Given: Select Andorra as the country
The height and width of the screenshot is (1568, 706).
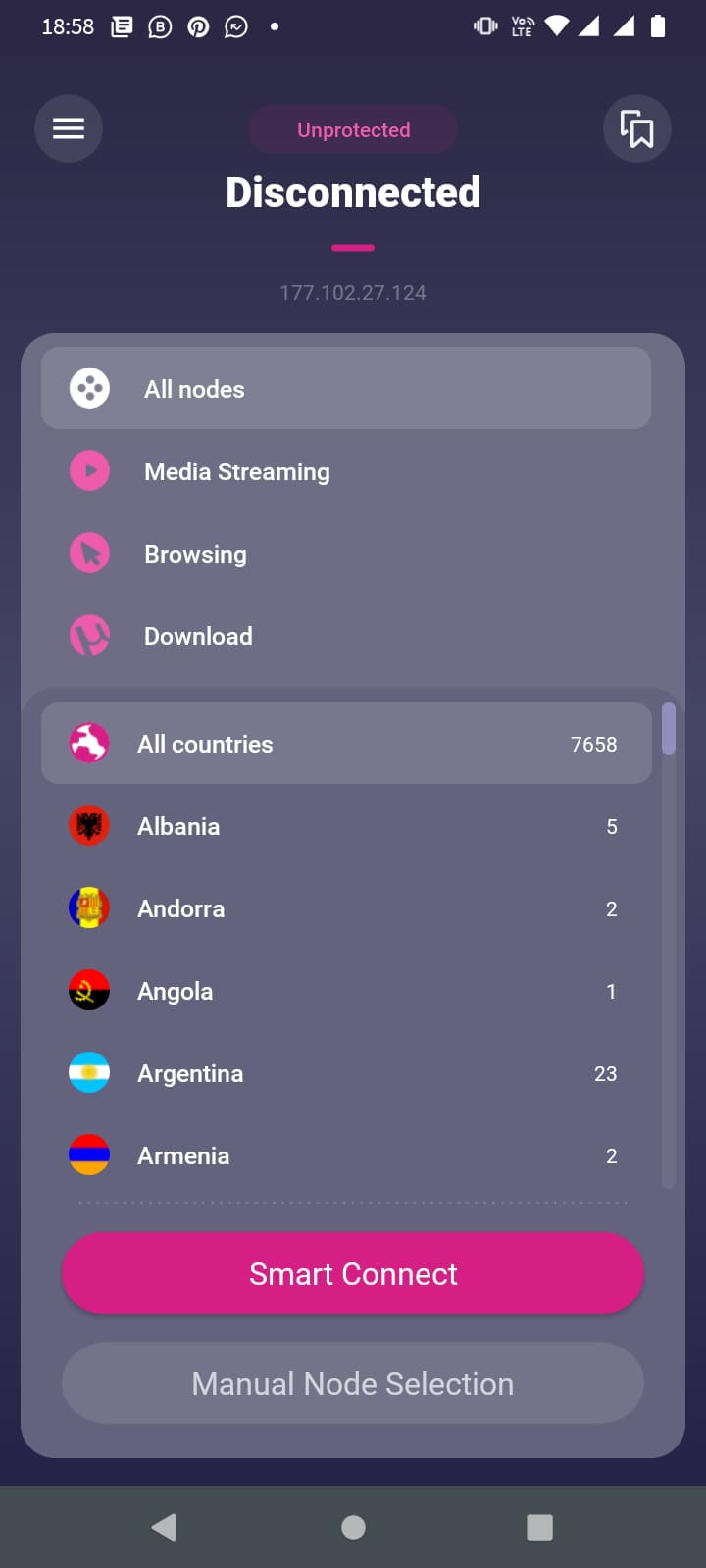Looking at the screenshot, I should click(346, 908).
